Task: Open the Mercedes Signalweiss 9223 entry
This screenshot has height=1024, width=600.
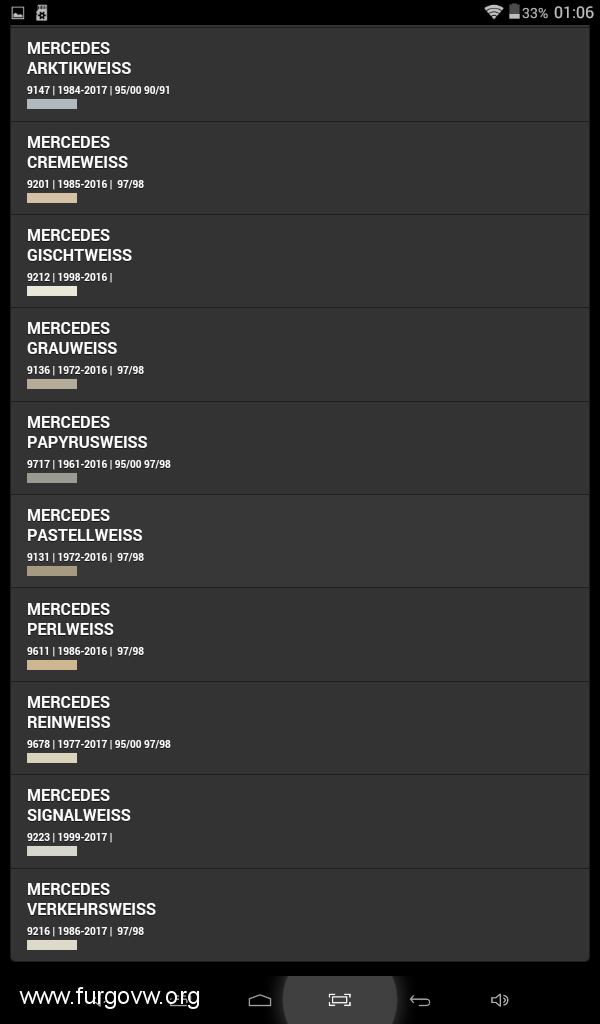Action: pyautogui.click(x=300, y=822)
